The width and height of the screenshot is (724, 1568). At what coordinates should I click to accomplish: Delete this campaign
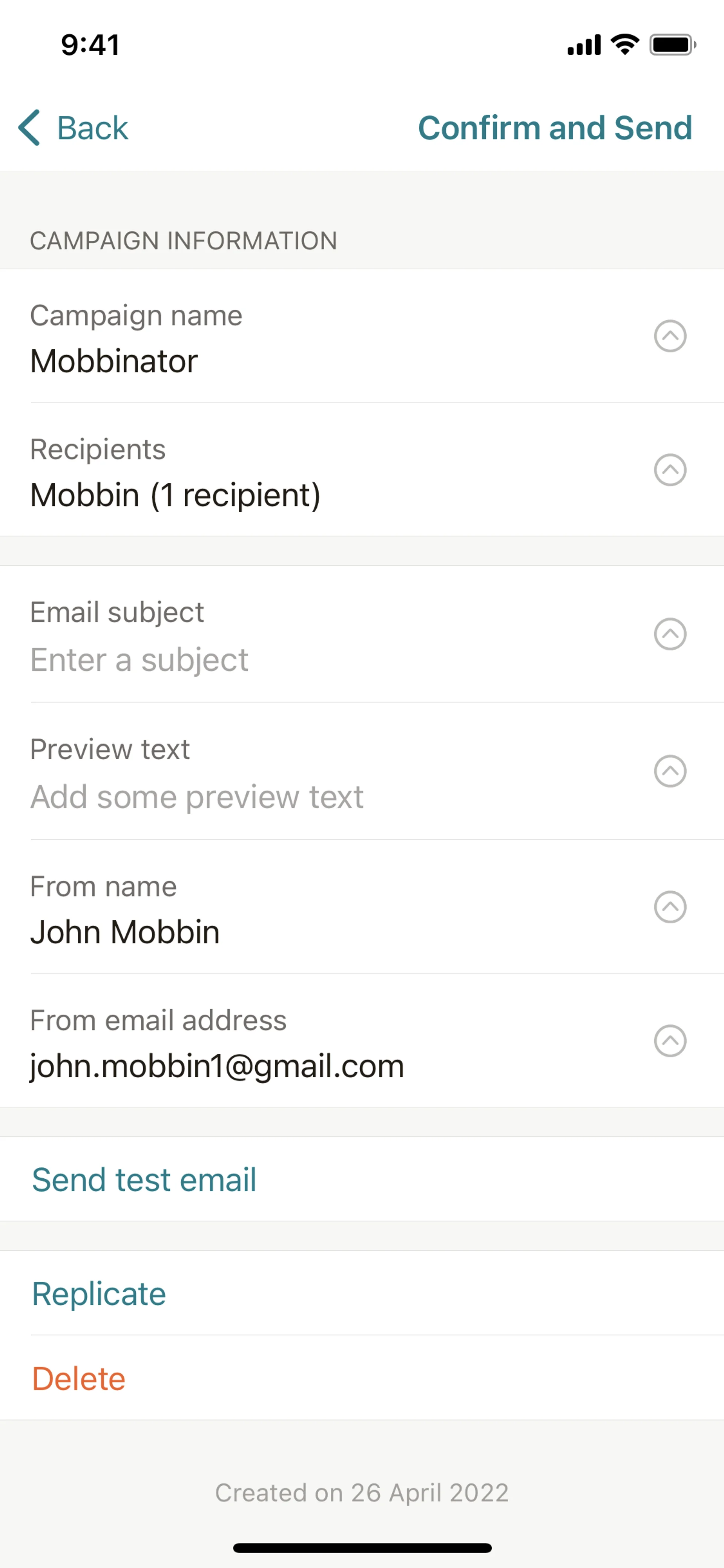click(79, 1379)
